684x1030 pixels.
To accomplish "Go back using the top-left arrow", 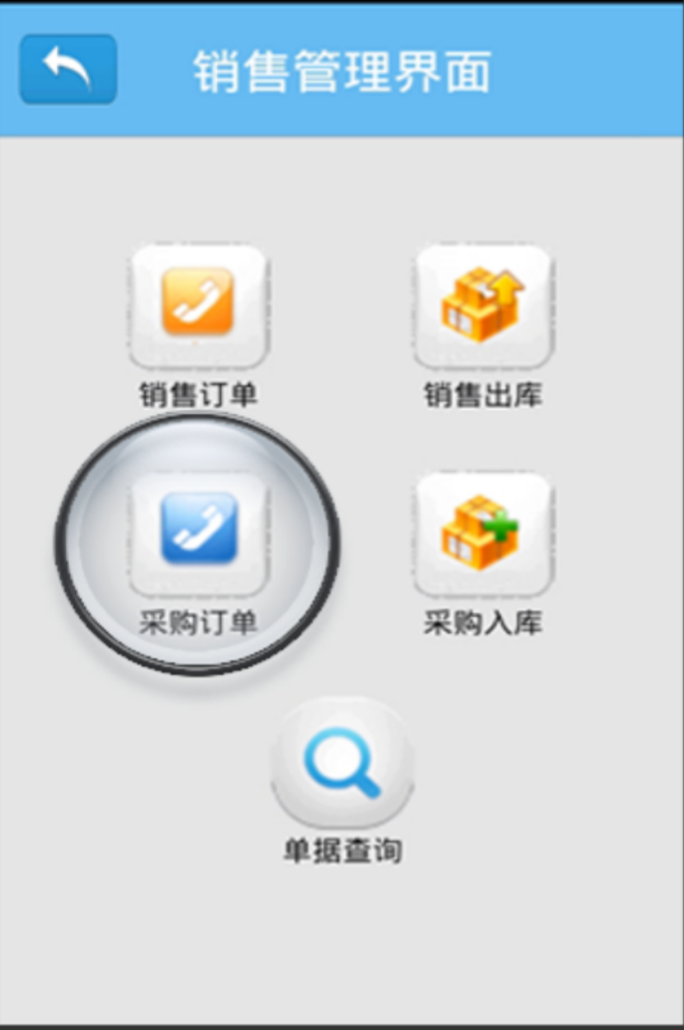I will tap(68, 69).
